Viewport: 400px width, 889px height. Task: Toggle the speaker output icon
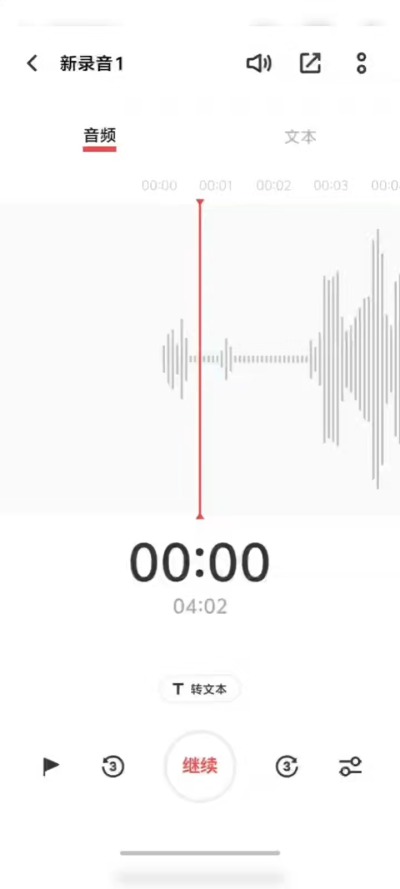tap(259, 64)
